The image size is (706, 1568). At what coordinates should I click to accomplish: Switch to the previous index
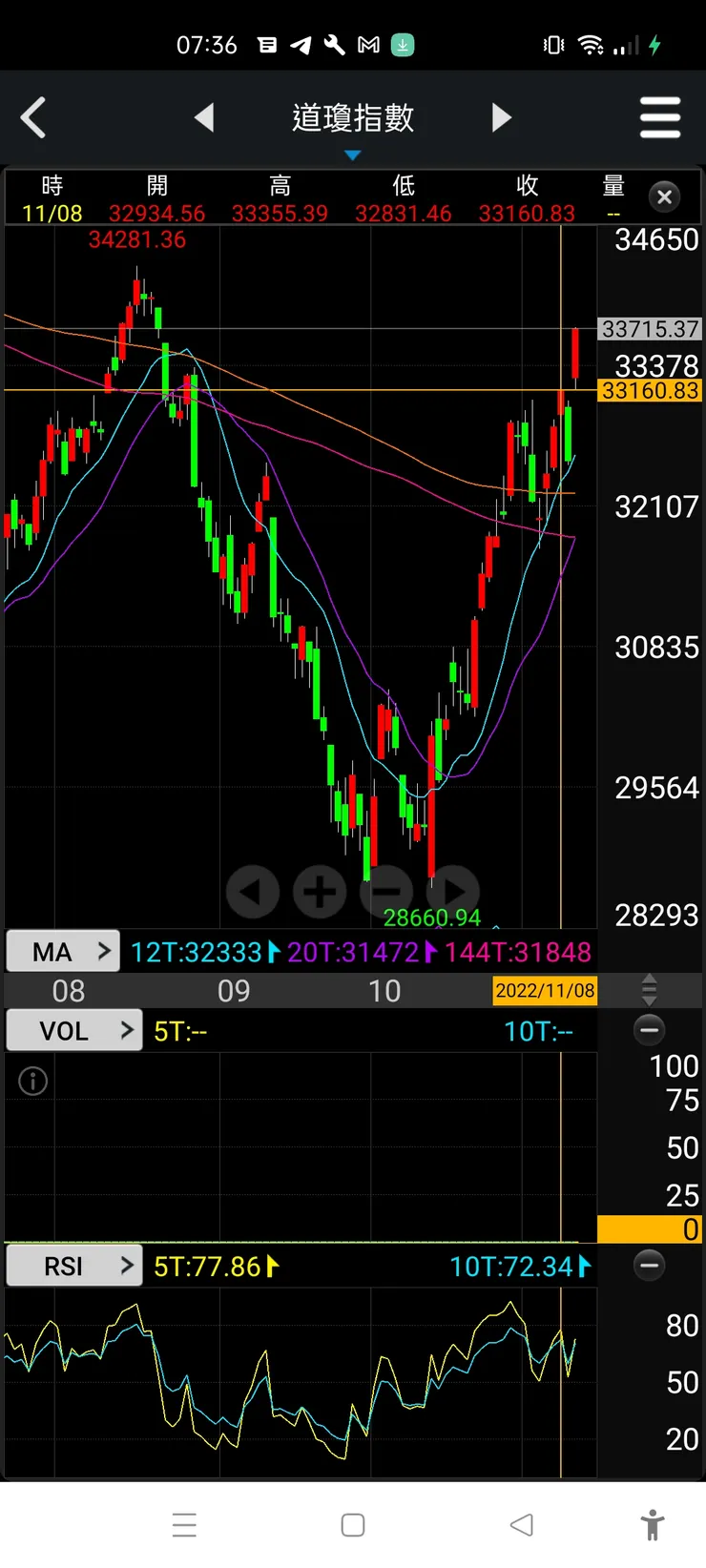204,118
